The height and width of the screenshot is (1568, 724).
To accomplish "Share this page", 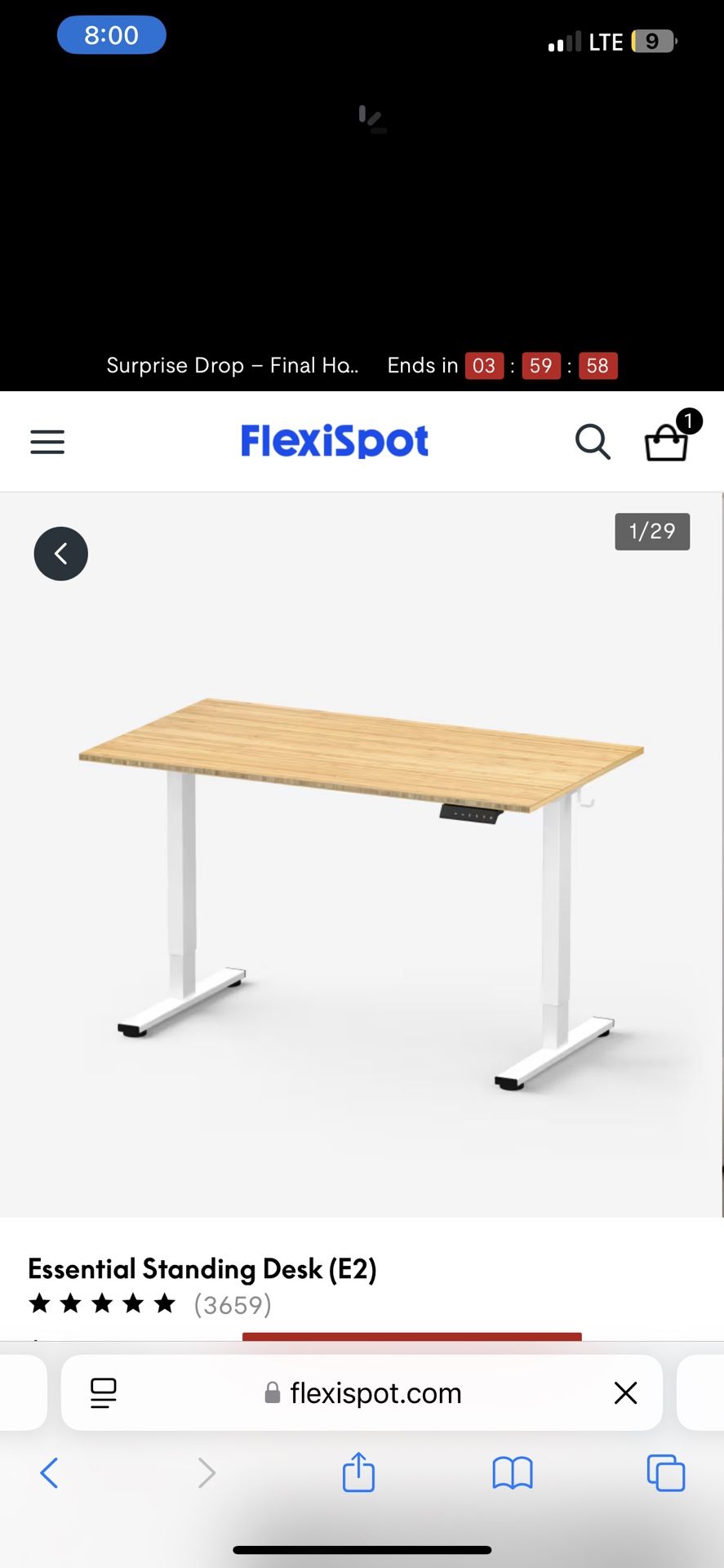I will tap(358, 1472).
